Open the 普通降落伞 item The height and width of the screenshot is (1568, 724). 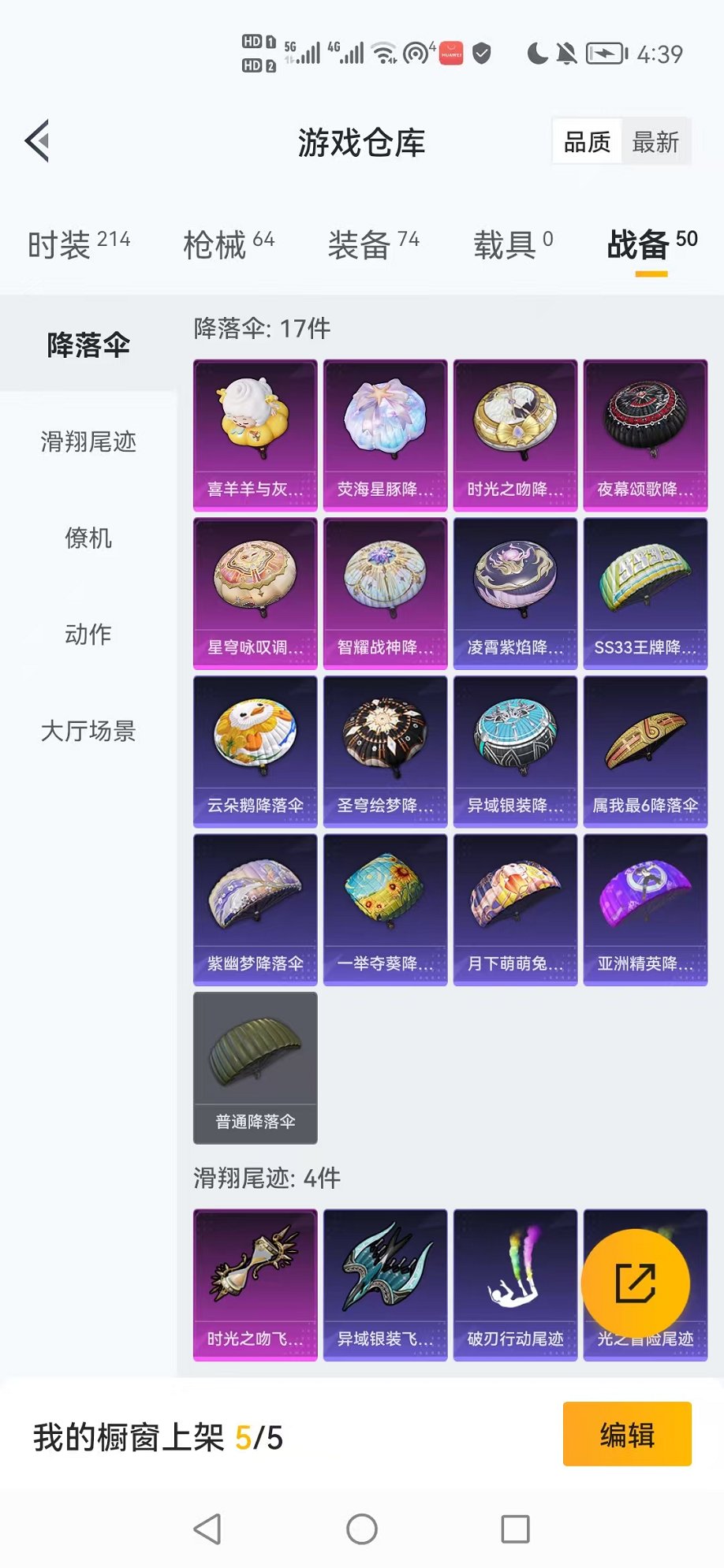click(x=255, y=1067)
